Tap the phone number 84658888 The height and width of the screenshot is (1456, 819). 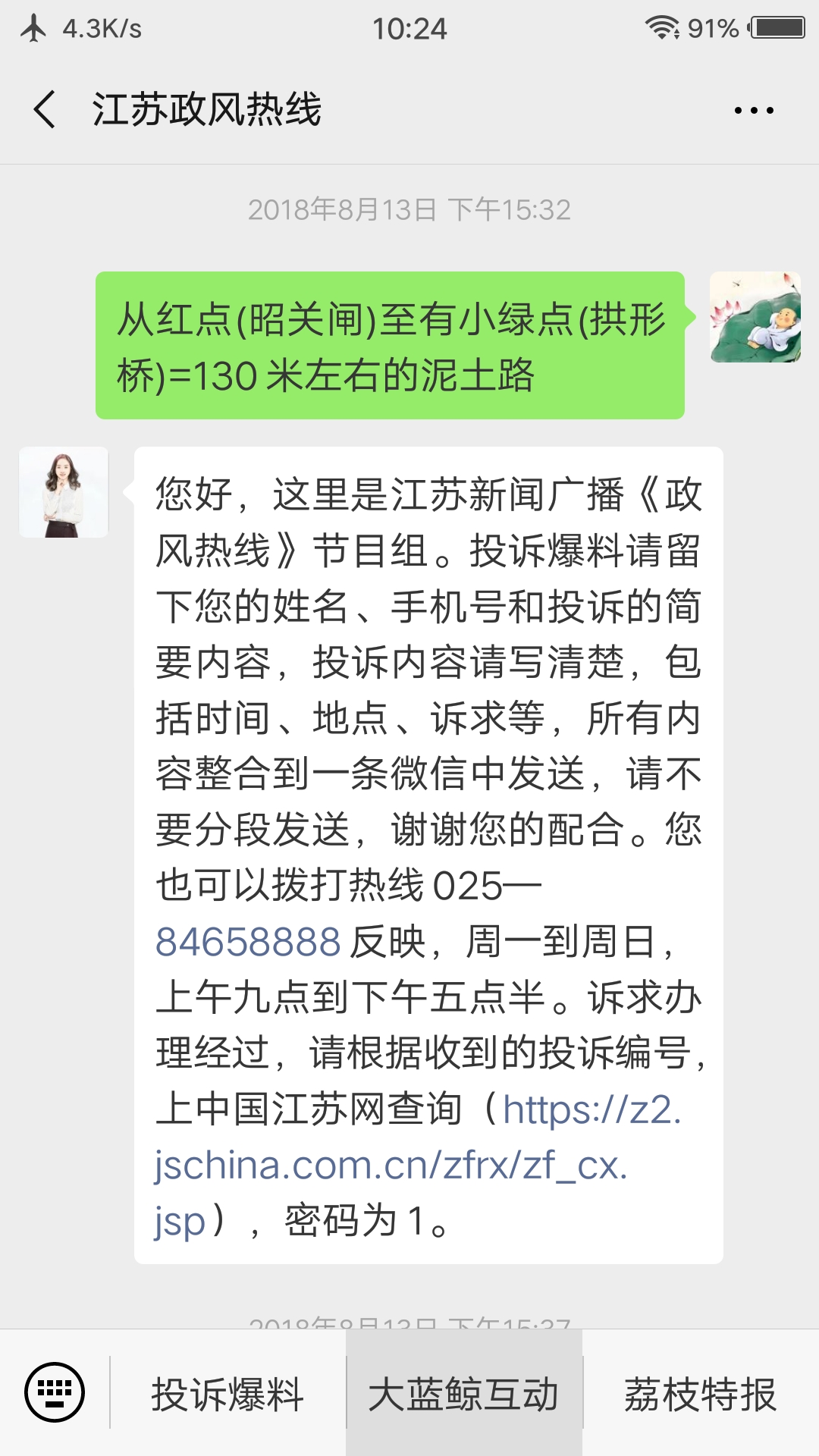248,942
